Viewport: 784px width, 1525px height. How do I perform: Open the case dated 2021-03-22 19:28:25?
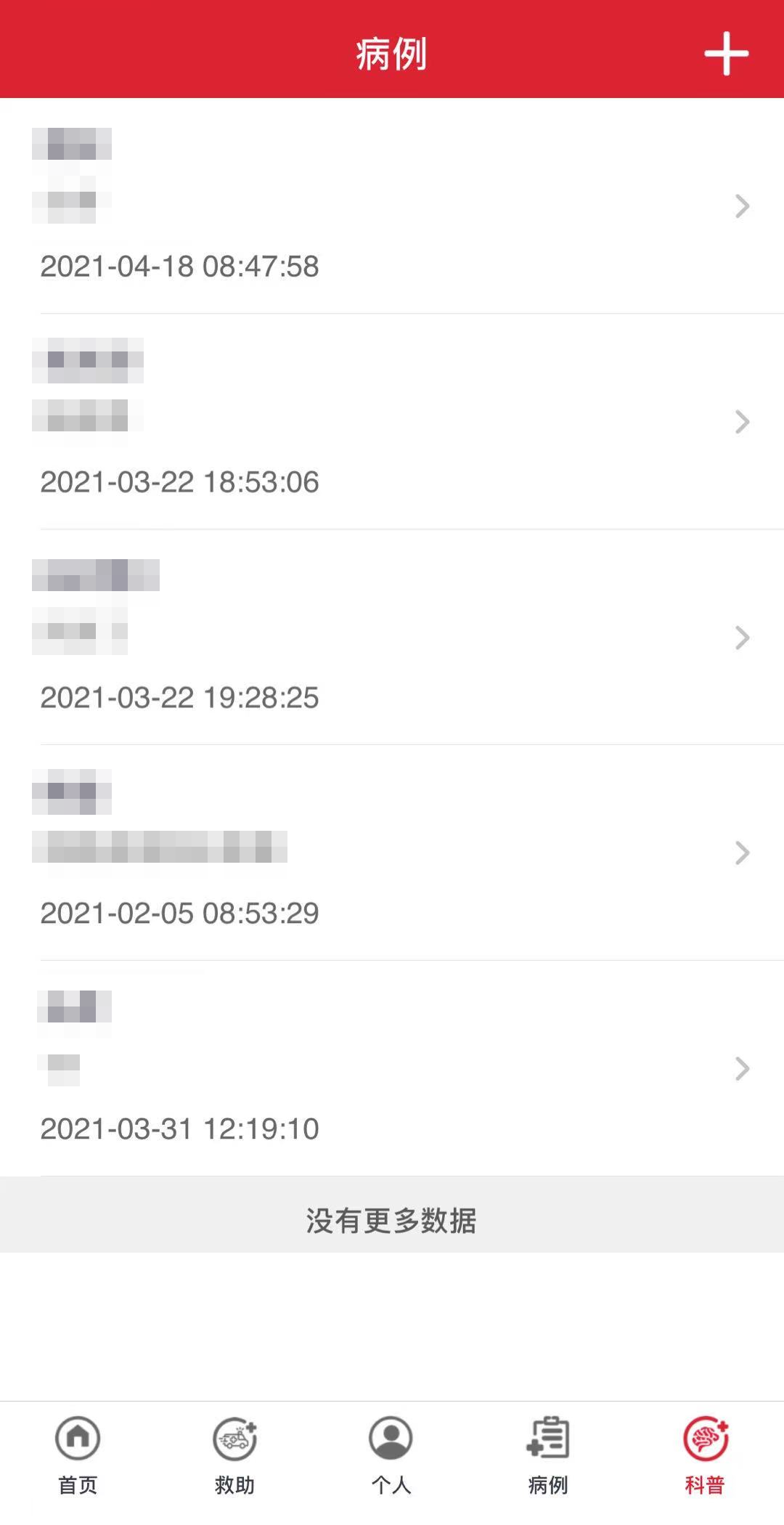click(x=392, y=638)
